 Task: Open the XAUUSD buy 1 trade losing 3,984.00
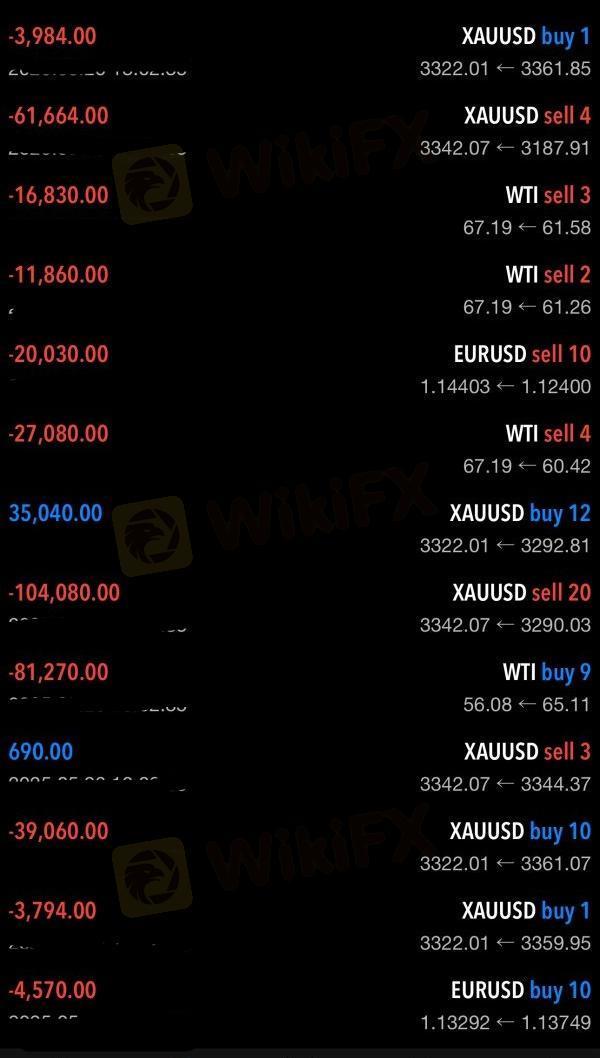click(300, 52)
